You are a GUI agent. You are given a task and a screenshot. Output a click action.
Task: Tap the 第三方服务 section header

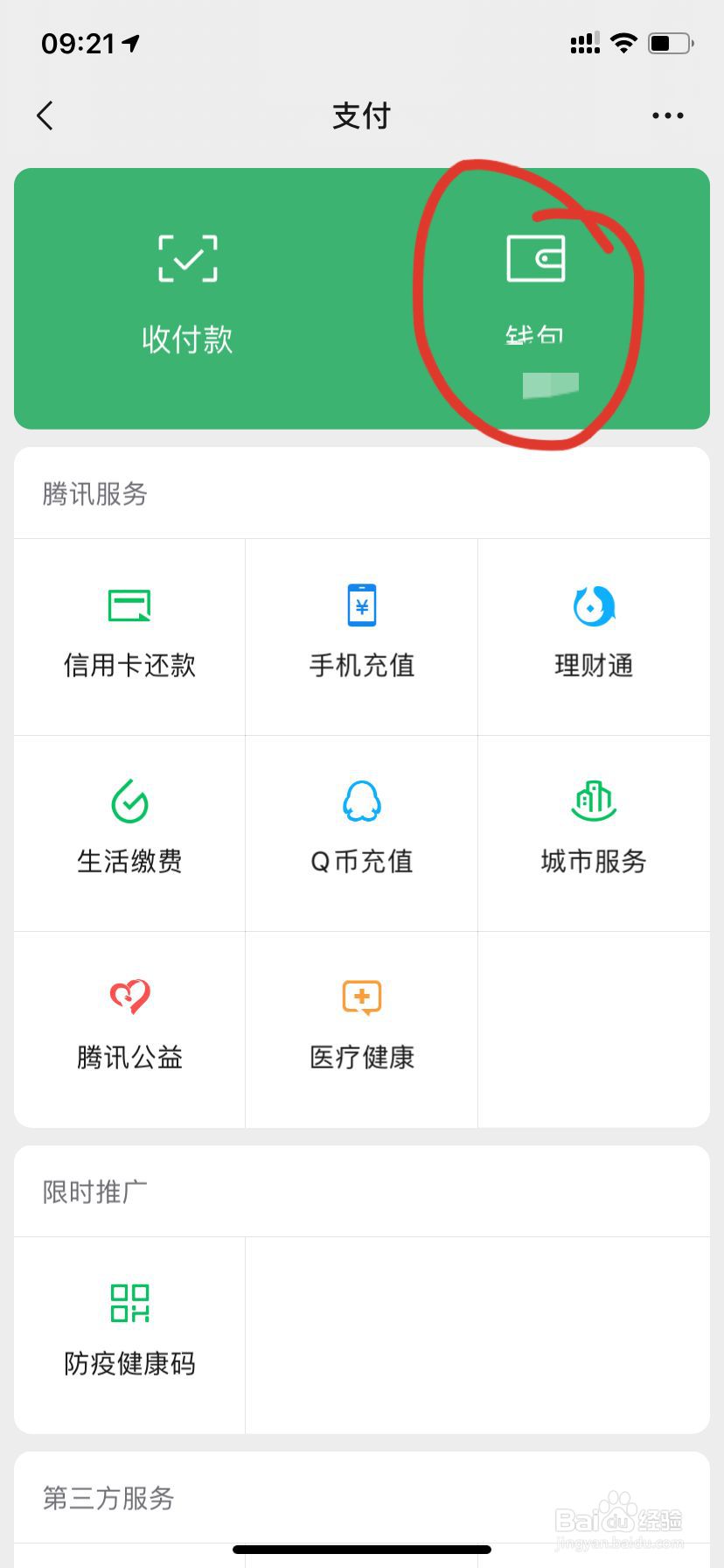coord(107,1499)
